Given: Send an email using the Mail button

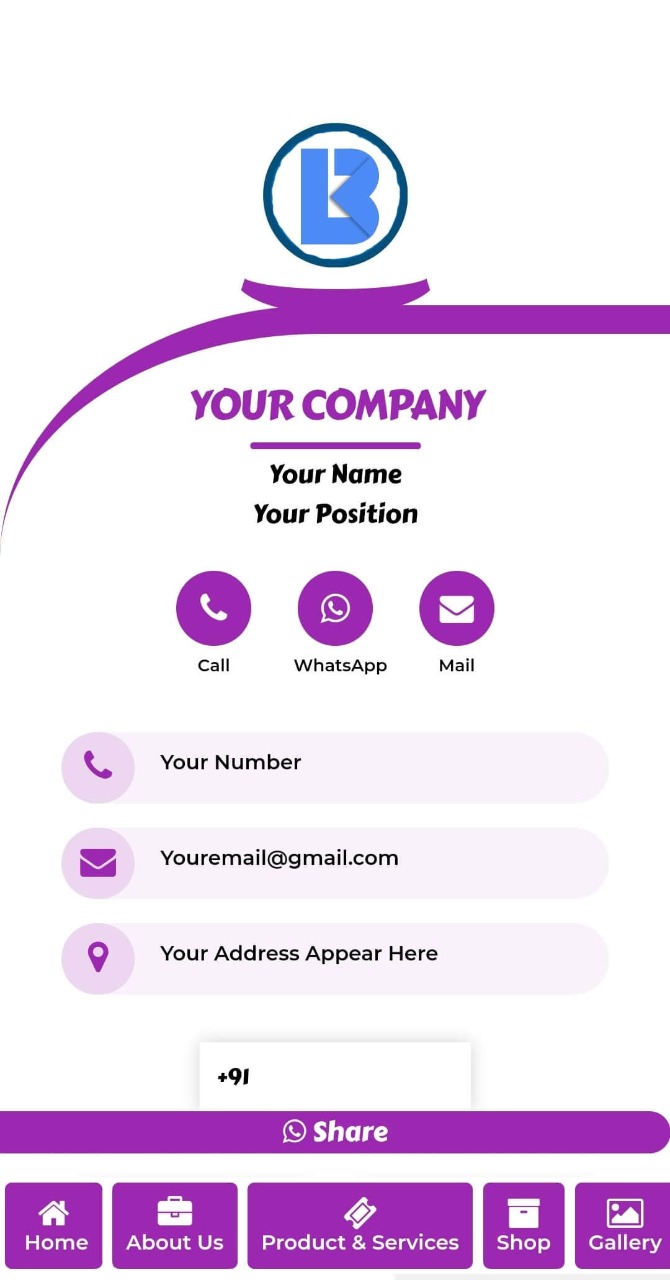Looking at the screenshot, I should pos(456,608).
